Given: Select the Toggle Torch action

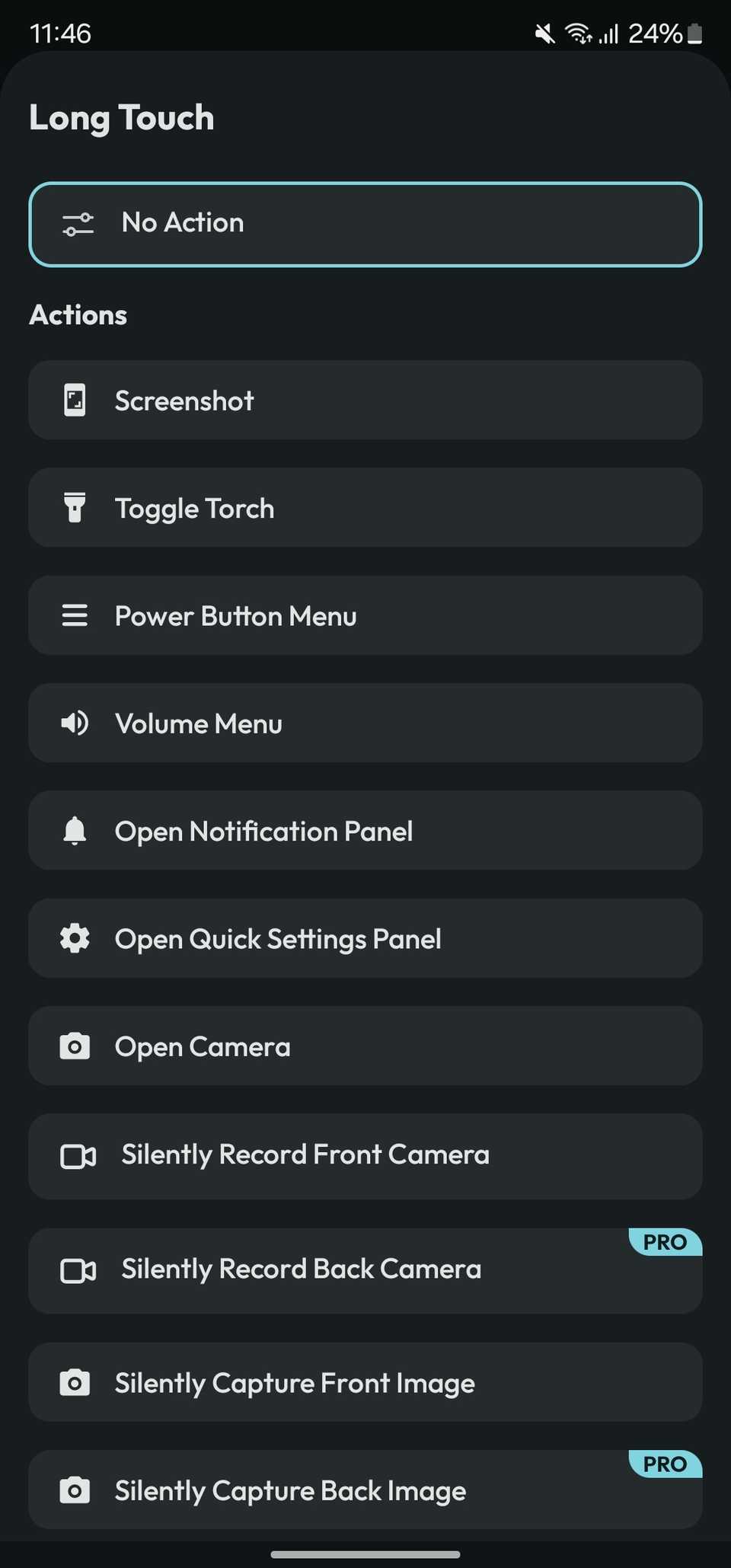Looking at the screenshot, I should 365,508.
